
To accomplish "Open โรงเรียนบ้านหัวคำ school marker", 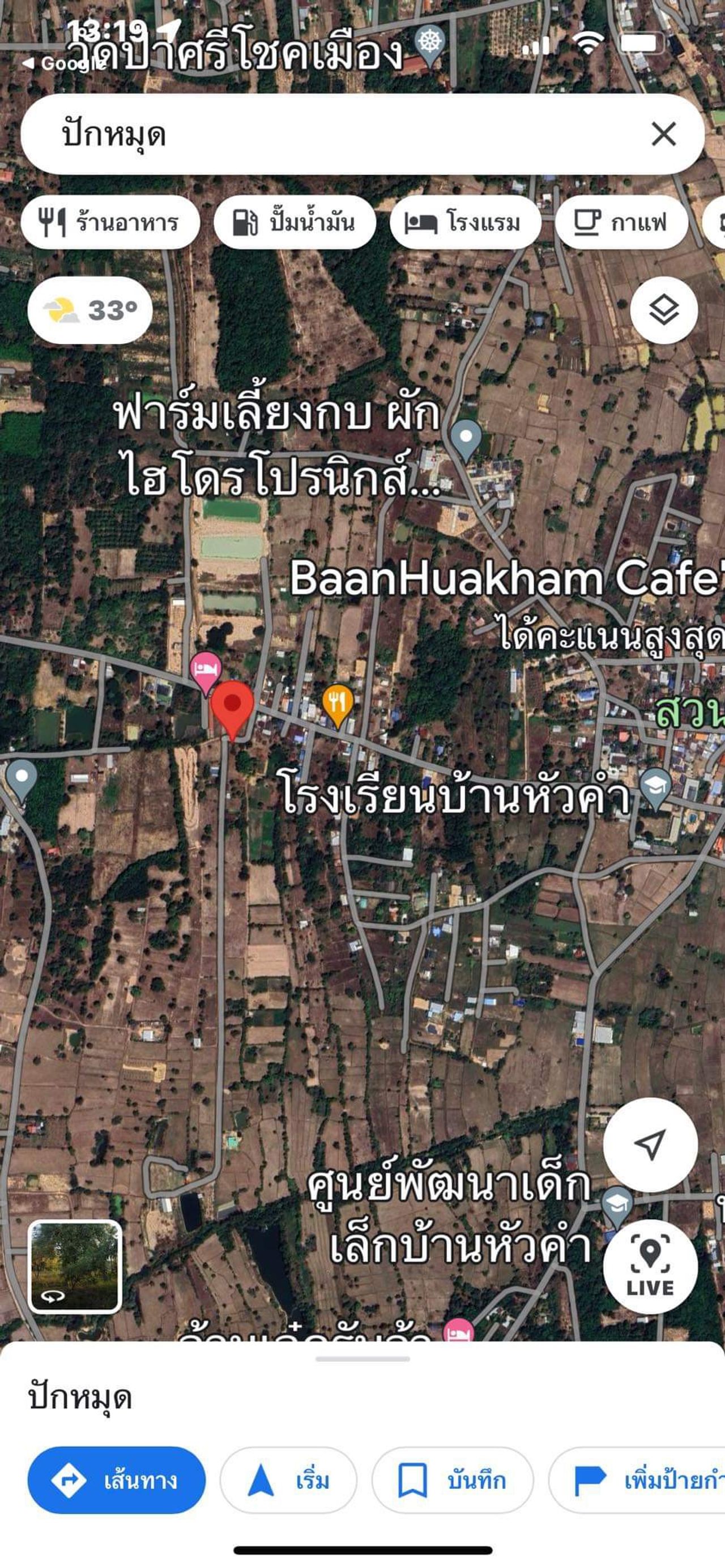I will (655, 787).
